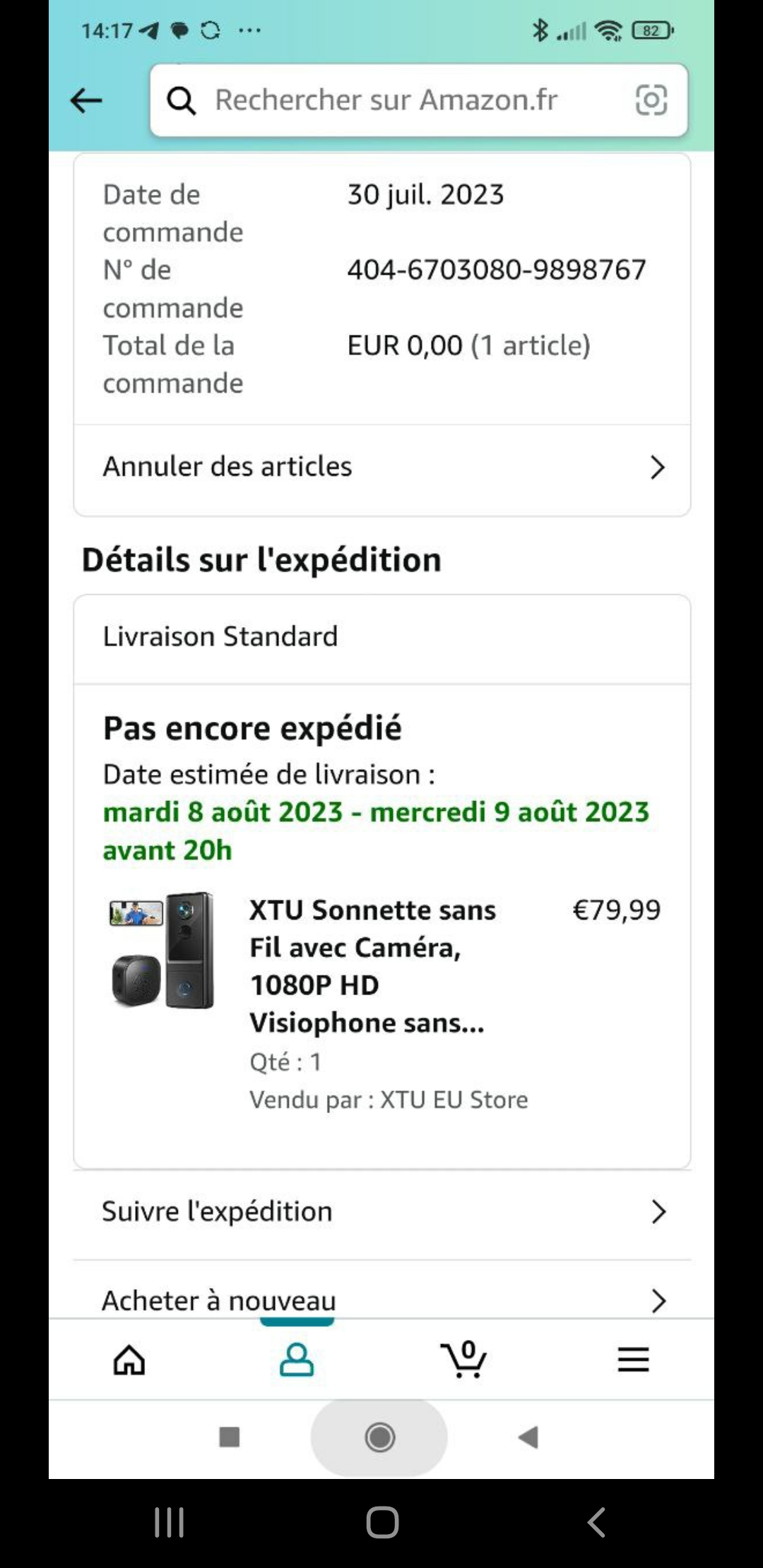The width and height of the screenshot is (763, 1568).
Task: Switch to the Home tab
Action: (x=129, y=1360)
